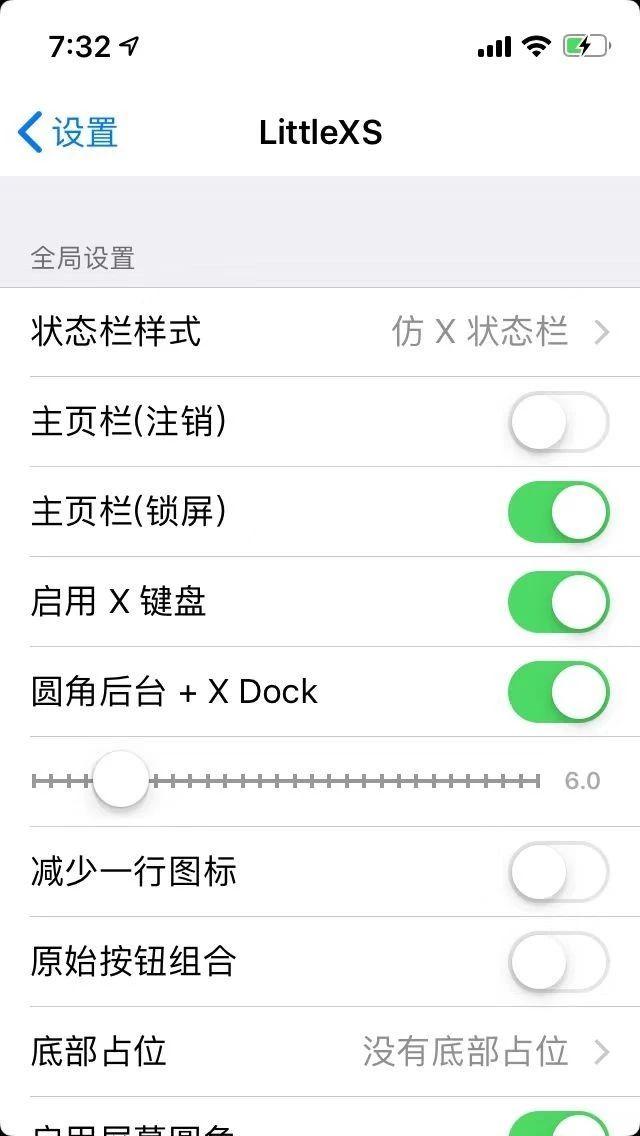Disable 启用 X 键盘

click(x=558, y=602)
